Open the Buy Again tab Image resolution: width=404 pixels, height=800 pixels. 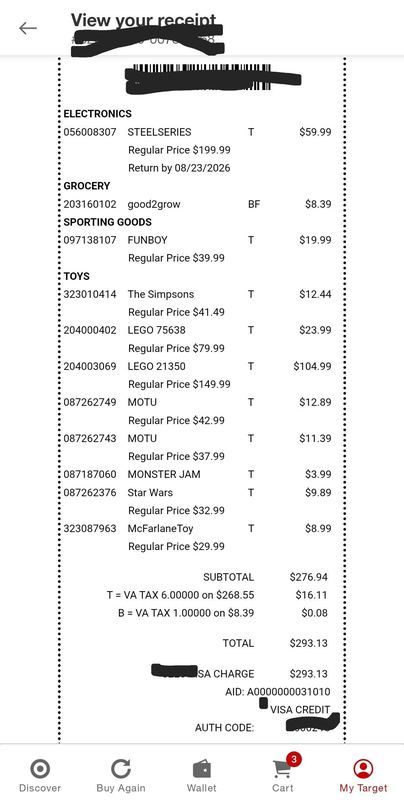click(x=121, y=776)
